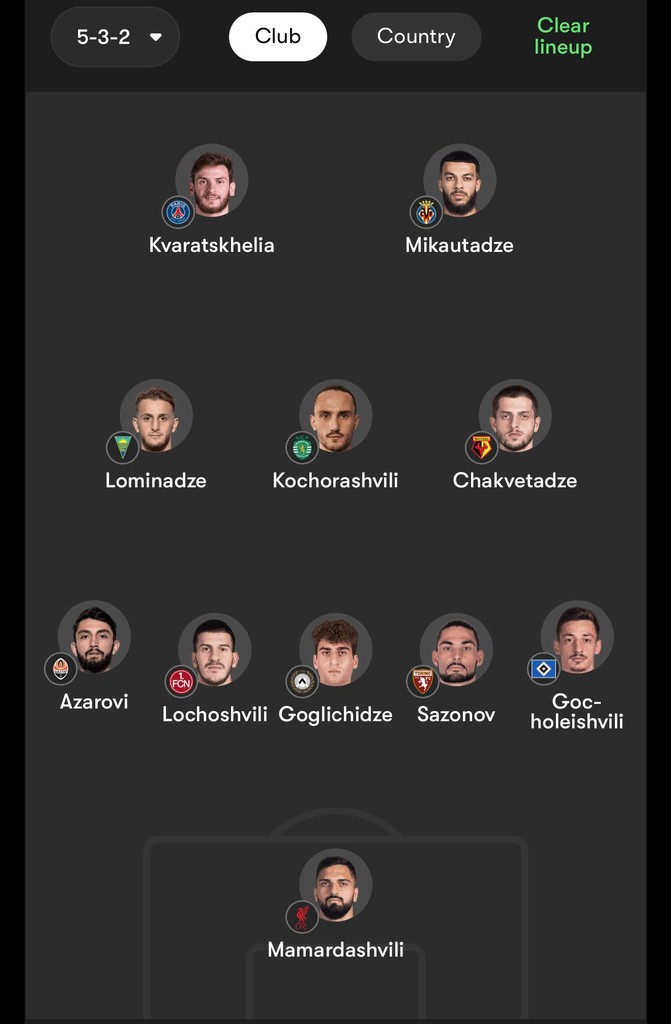The width and height of the screenshot is (671, 1024).
Task: Tap defender Lochoshvili
Action: tap(215, 652)
